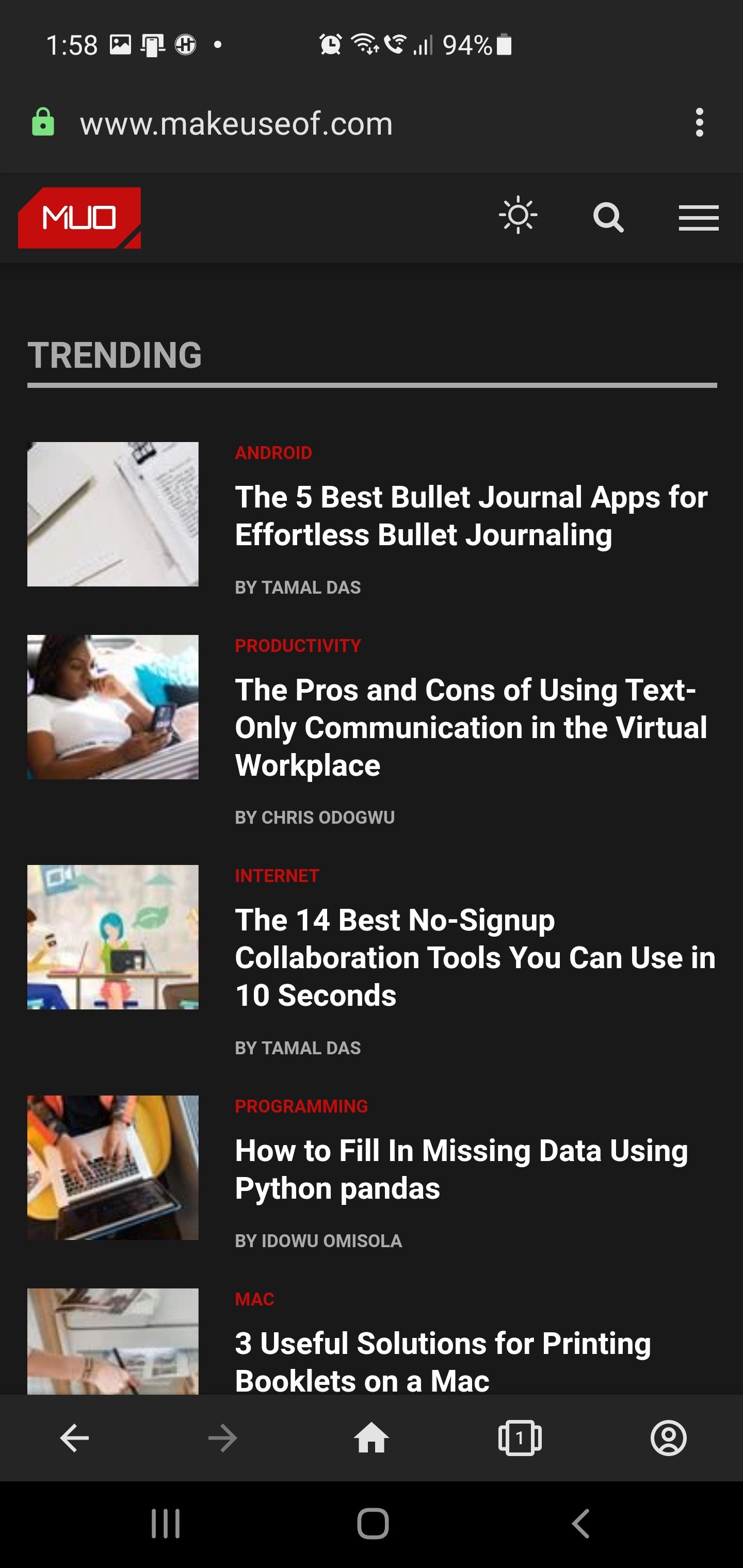The height and width of the screenshot is (1568, 743).
Task: Go back with the browser back arrow
Action: 74,1439
